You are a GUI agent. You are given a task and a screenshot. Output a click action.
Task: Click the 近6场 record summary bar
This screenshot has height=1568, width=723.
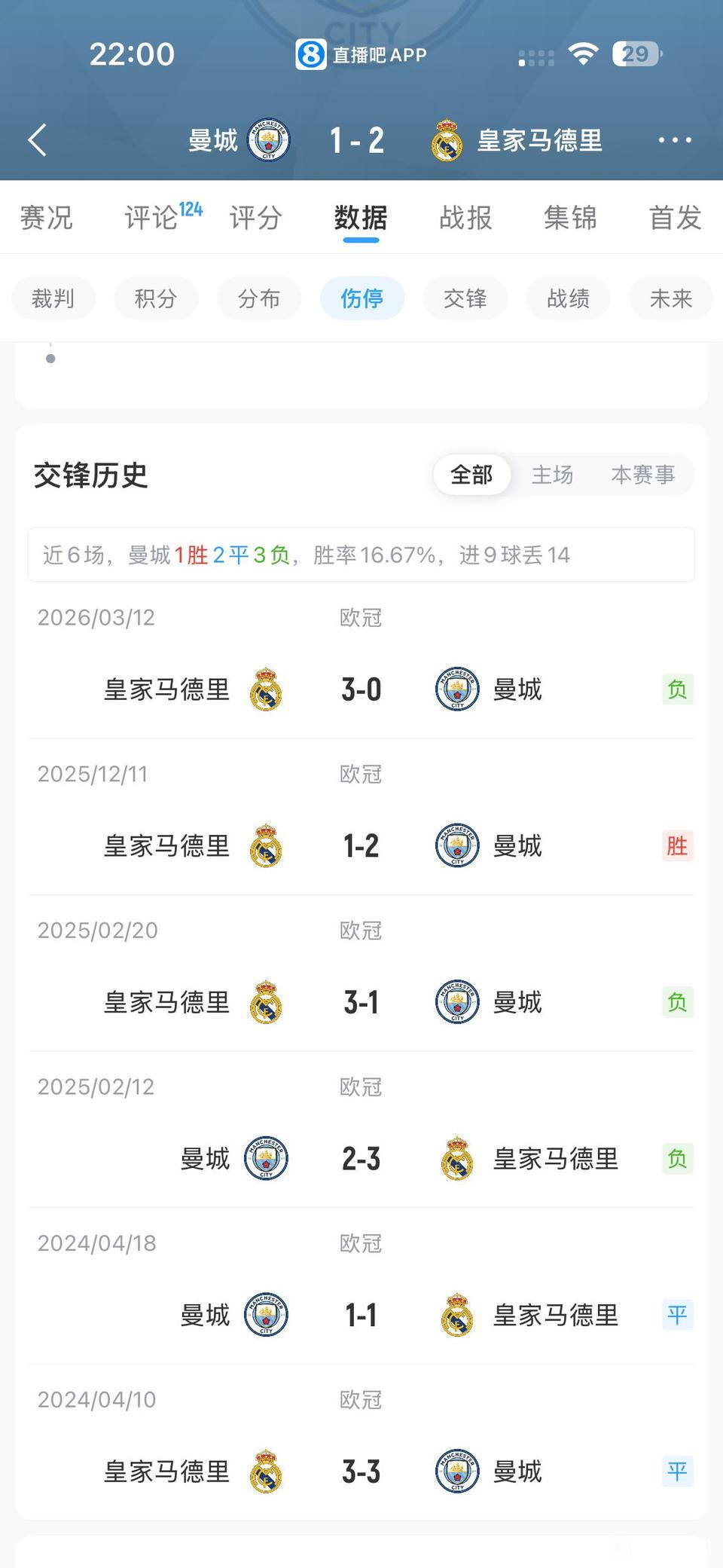point(361,555)
